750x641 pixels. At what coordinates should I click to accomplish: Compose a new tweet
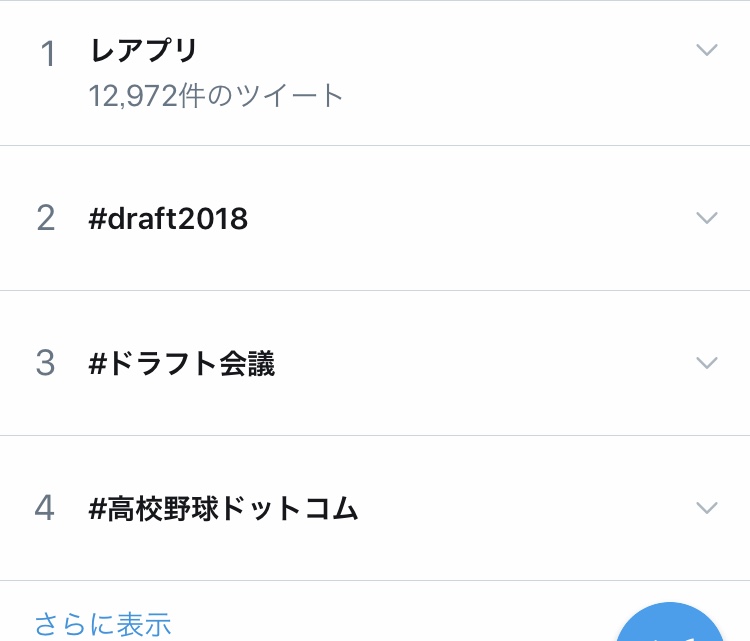pos(671,627)
